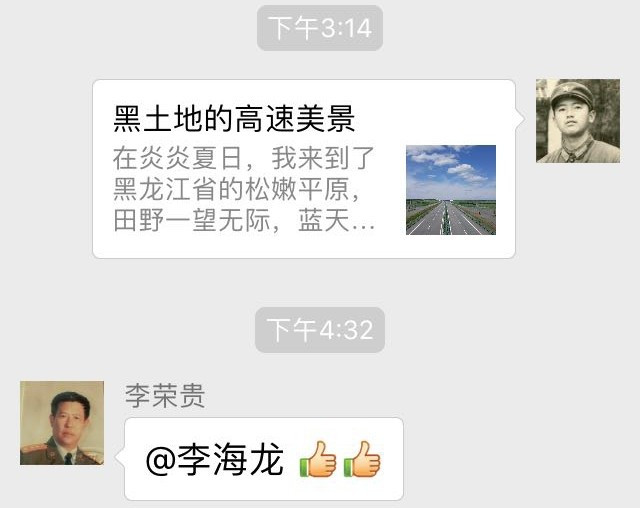640x508 pixels.
Task: Tap the @李海龙 thumbs-up message bubble
Action: (264, 461)
